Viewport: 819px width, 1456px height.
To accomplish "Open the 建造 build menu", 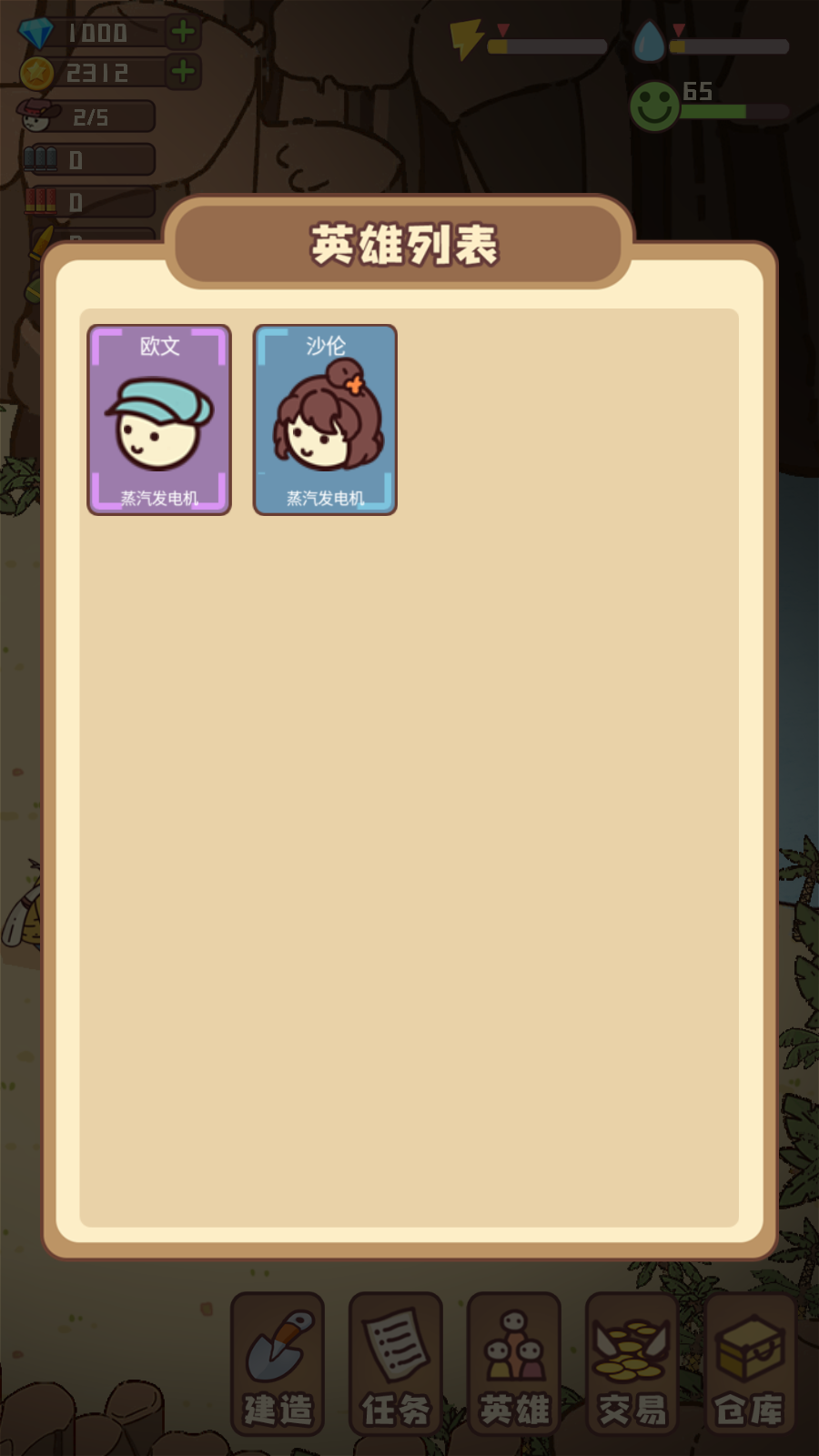I will coord(278,1363).
